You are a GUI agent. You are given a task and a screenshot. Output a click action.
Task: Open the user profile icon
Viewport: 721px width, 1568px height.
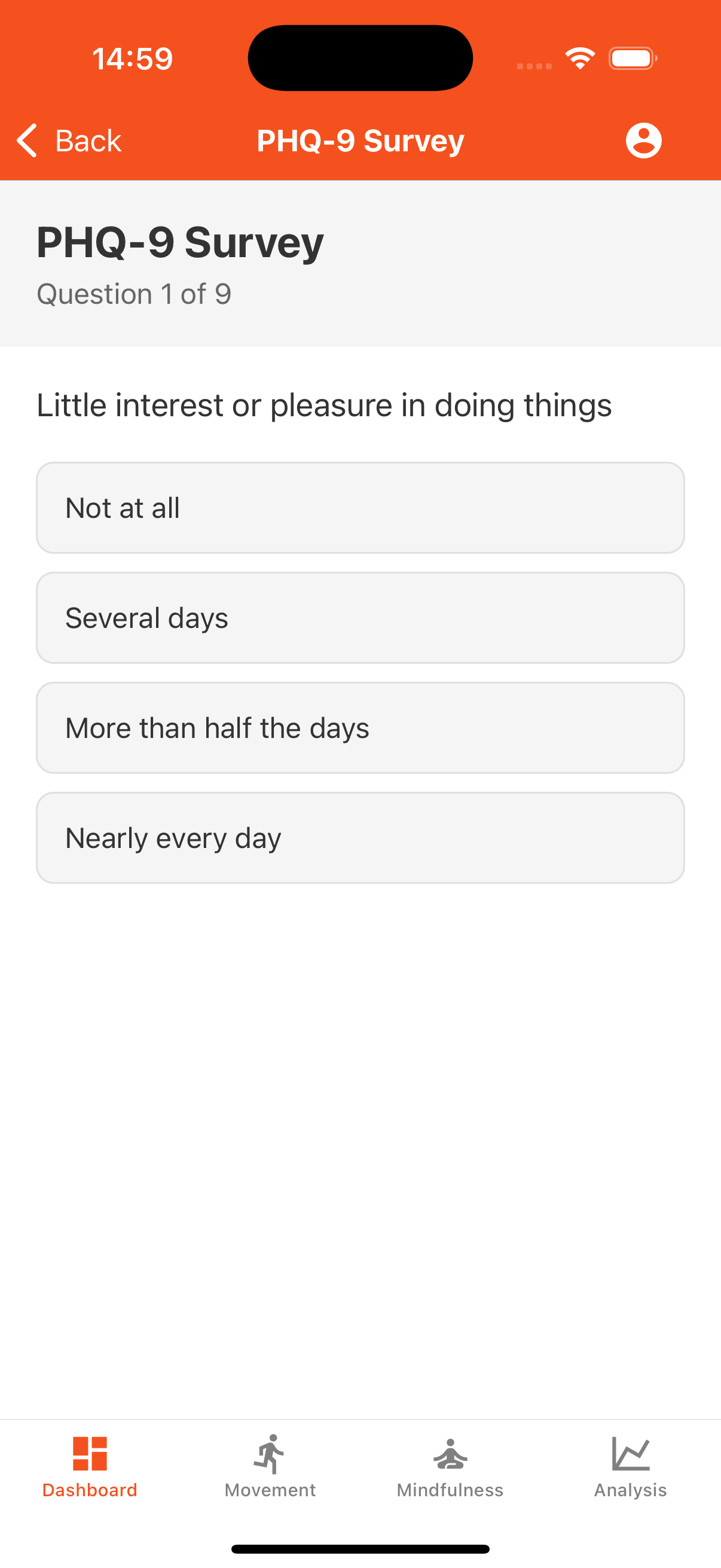pos(644,140)
